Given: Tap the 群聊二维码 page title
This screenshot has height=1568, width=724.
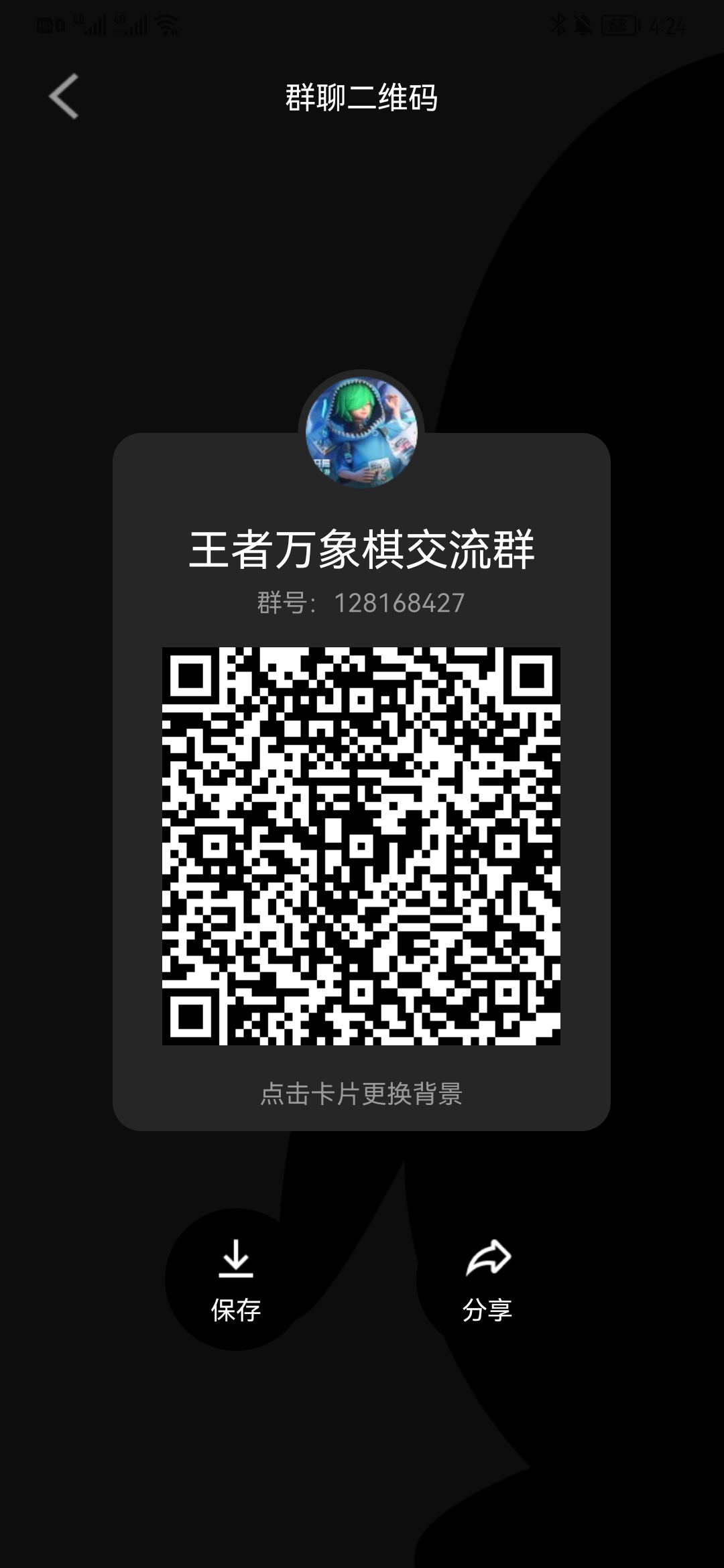Looking at the screenshot, I should [362, 97].
